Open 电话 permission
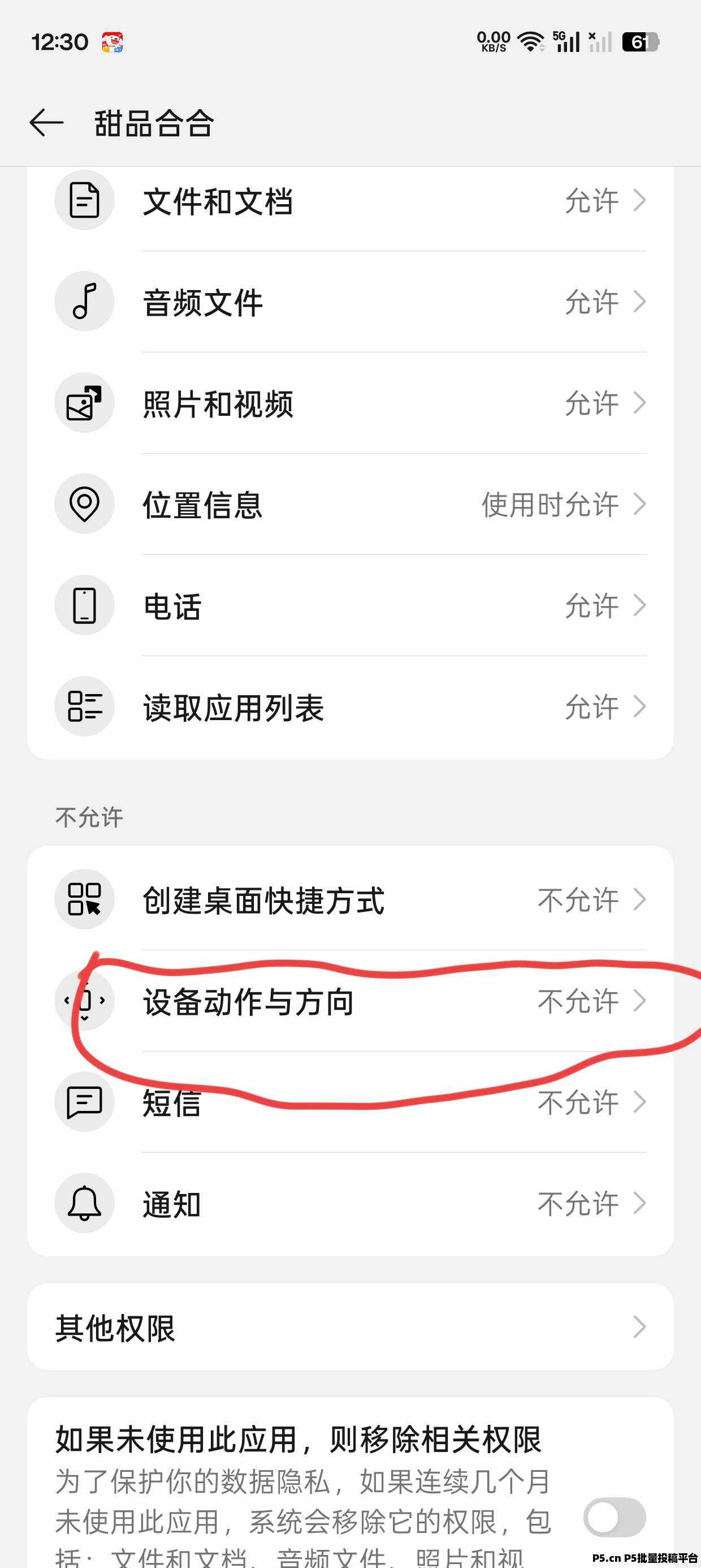 point(350,606)
